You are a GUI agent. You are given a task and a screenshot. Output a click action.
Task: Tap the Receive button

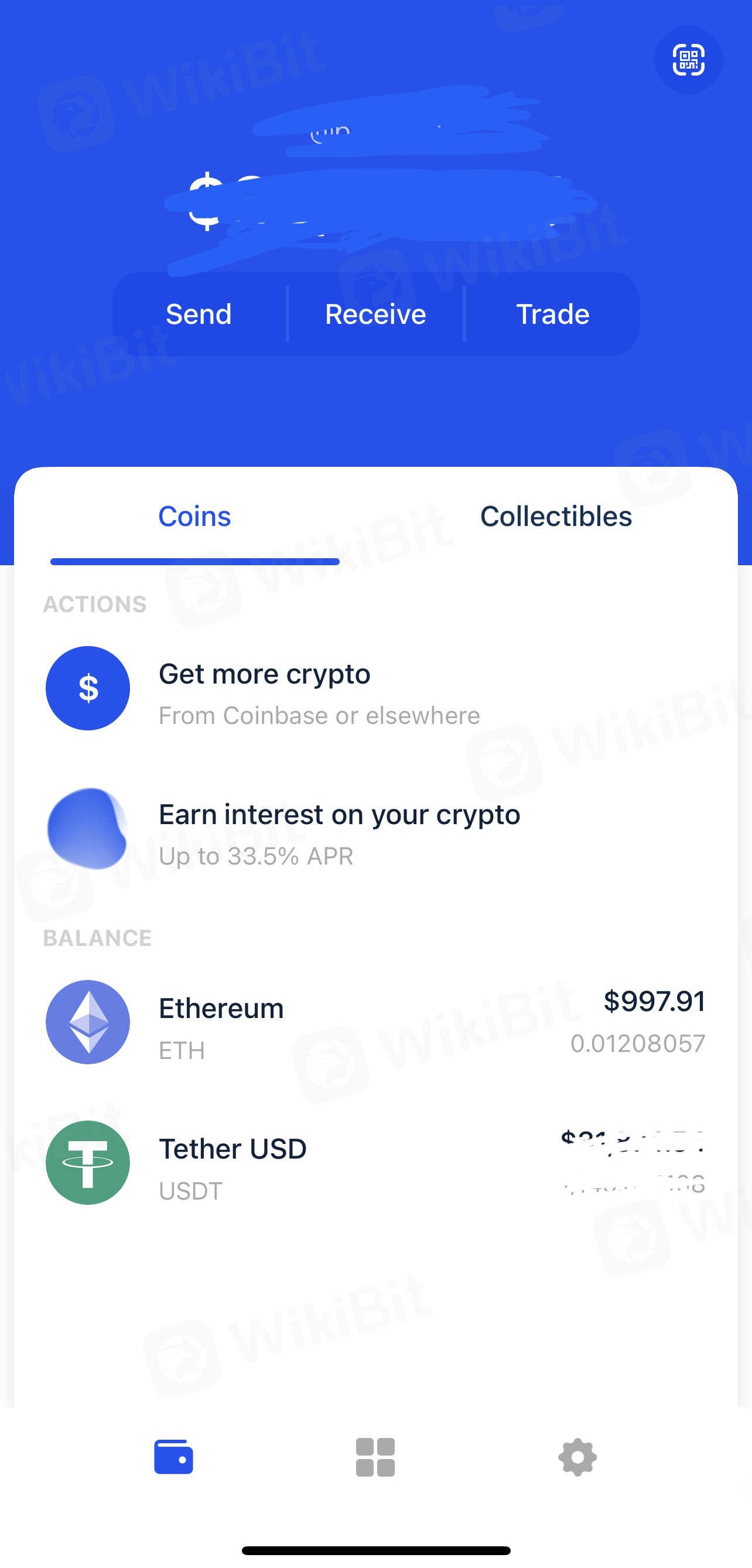point(375,314)
